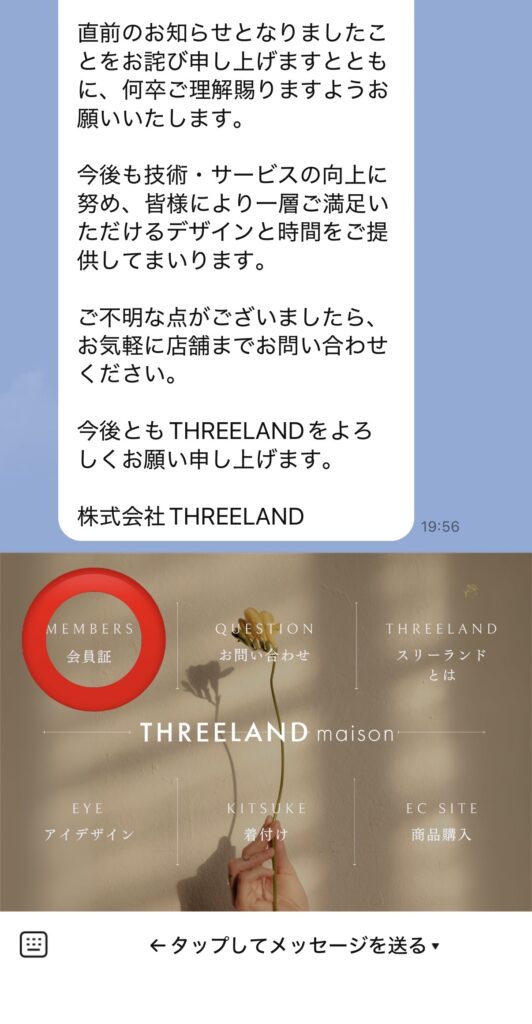Switch to keyboard input icon
This screenshot has width=532, height=1024.
pos(33,944)
